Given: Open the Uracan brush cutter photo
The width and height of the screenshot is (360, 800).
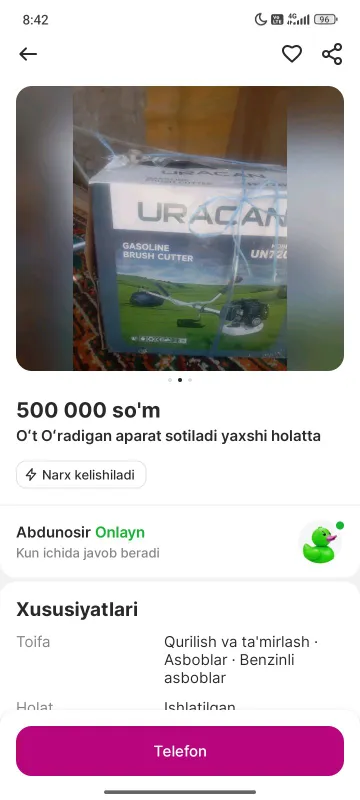Looking at the screenshot, I should 180,228.
